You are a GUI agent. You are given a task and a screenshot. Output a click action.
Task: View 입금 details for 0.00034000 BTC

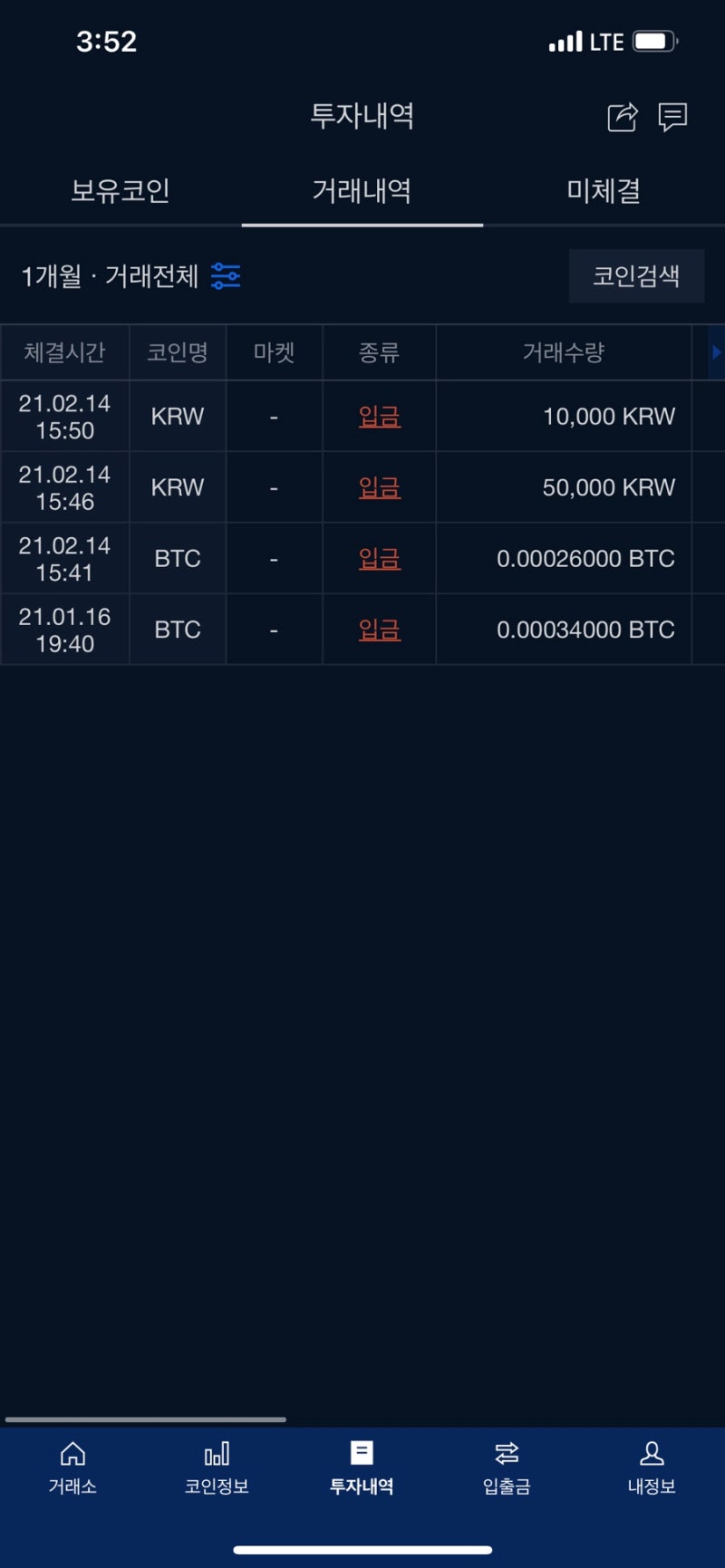click(x=380, y=630)
